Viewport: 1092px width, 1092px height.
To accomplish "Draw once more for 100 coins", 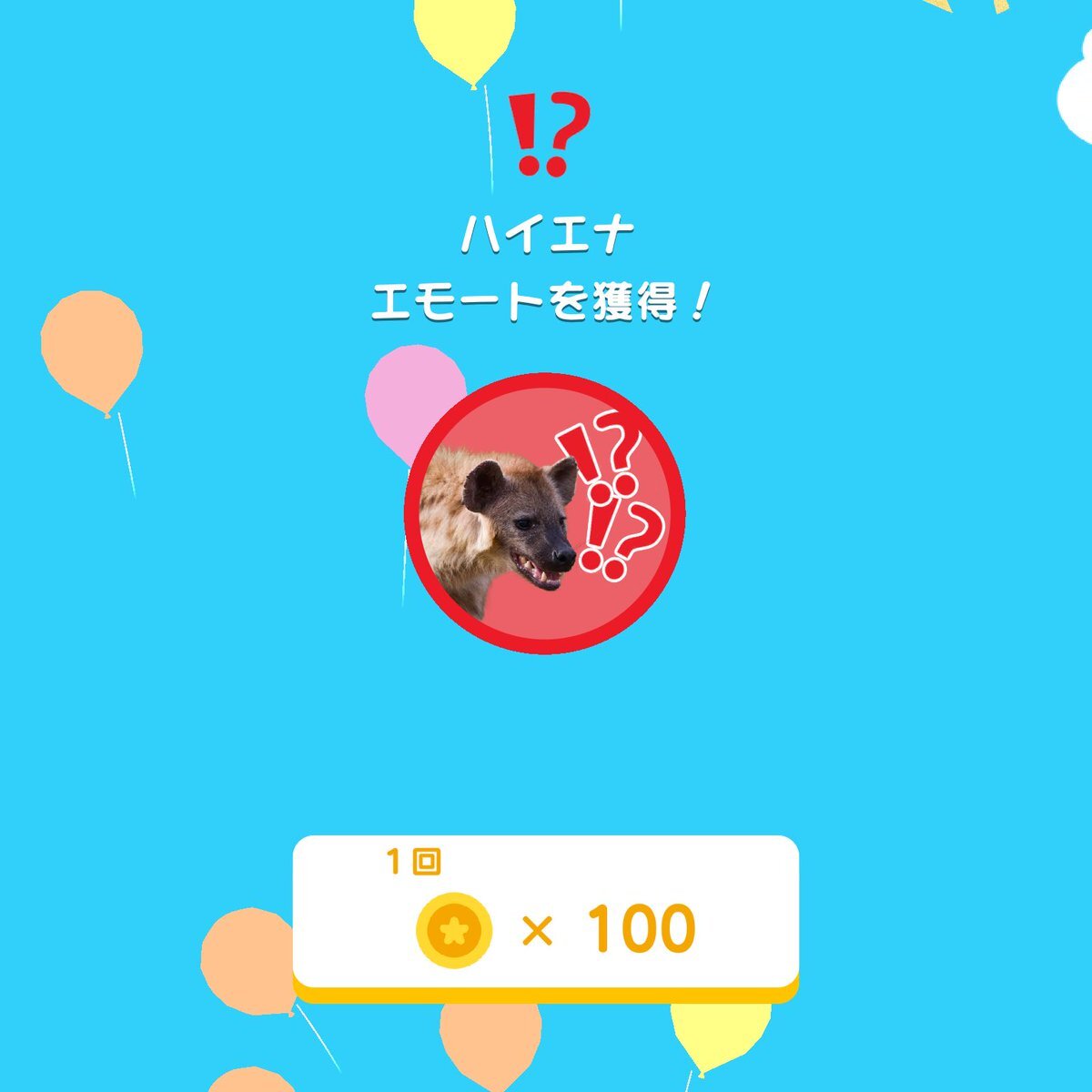I will 545,916.
